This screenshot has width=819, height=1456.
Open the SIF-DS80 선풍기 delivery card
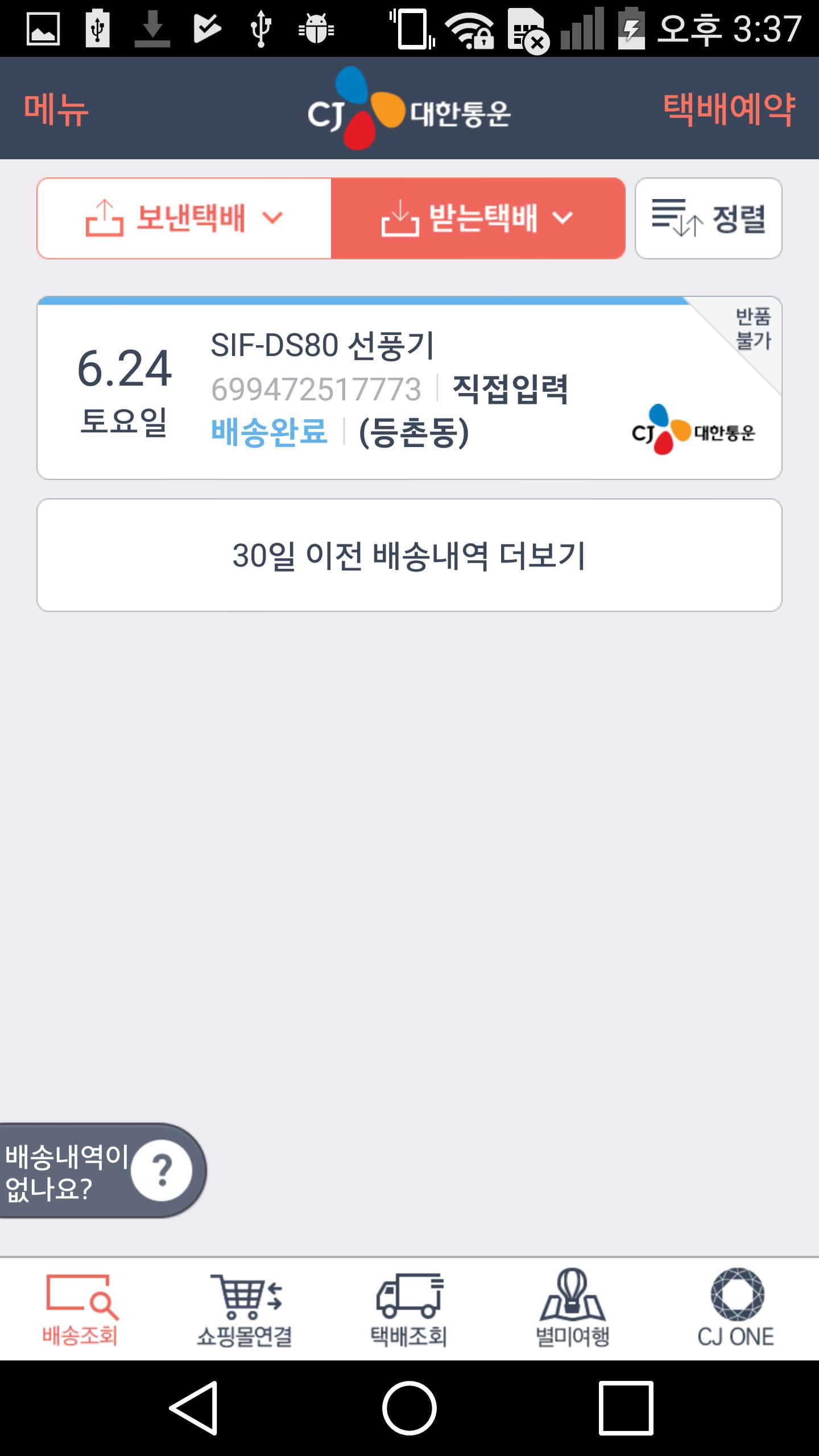point(408,388)
